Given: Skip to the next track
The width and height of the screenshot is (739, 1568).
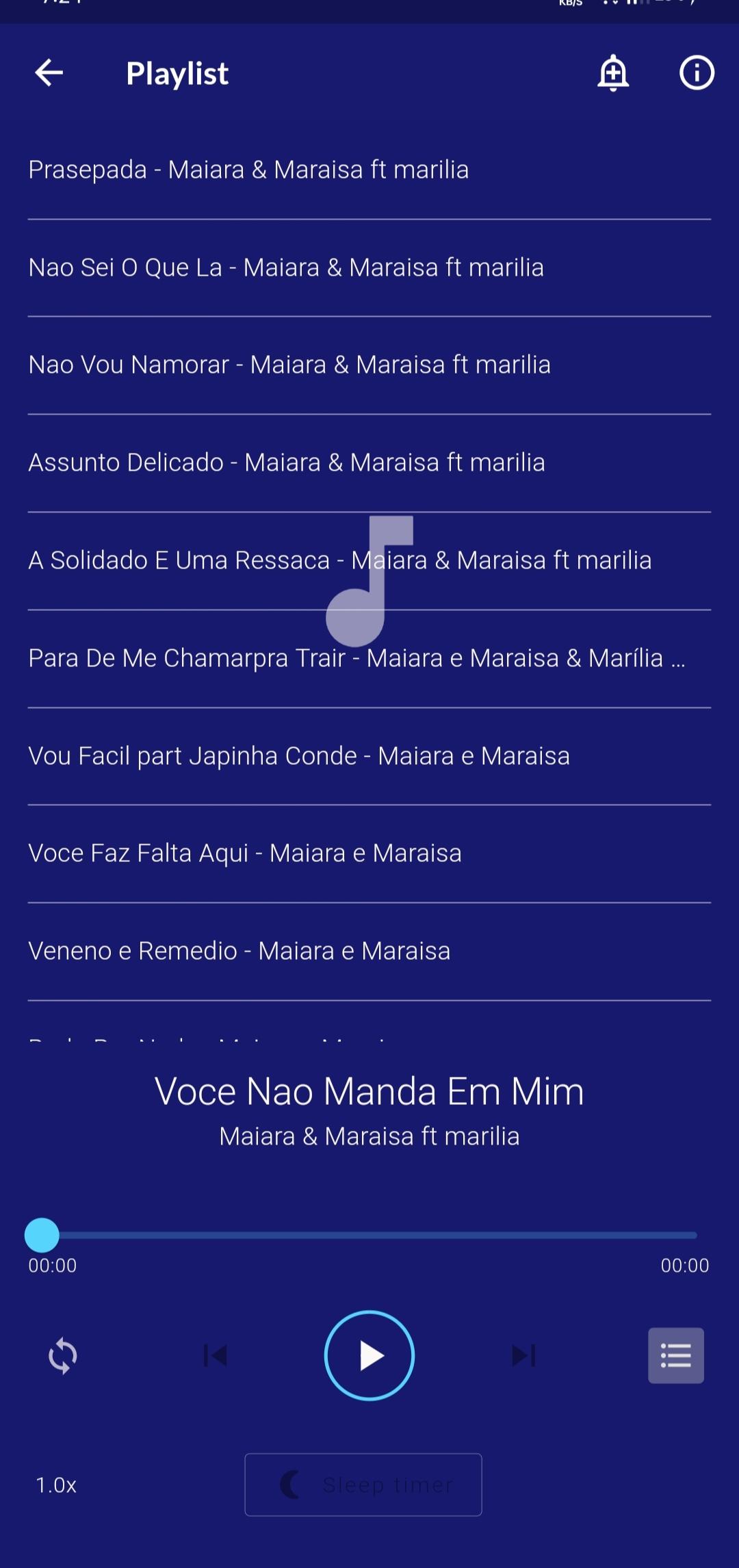Looking at the screenshot, I should coord(523,1355).
